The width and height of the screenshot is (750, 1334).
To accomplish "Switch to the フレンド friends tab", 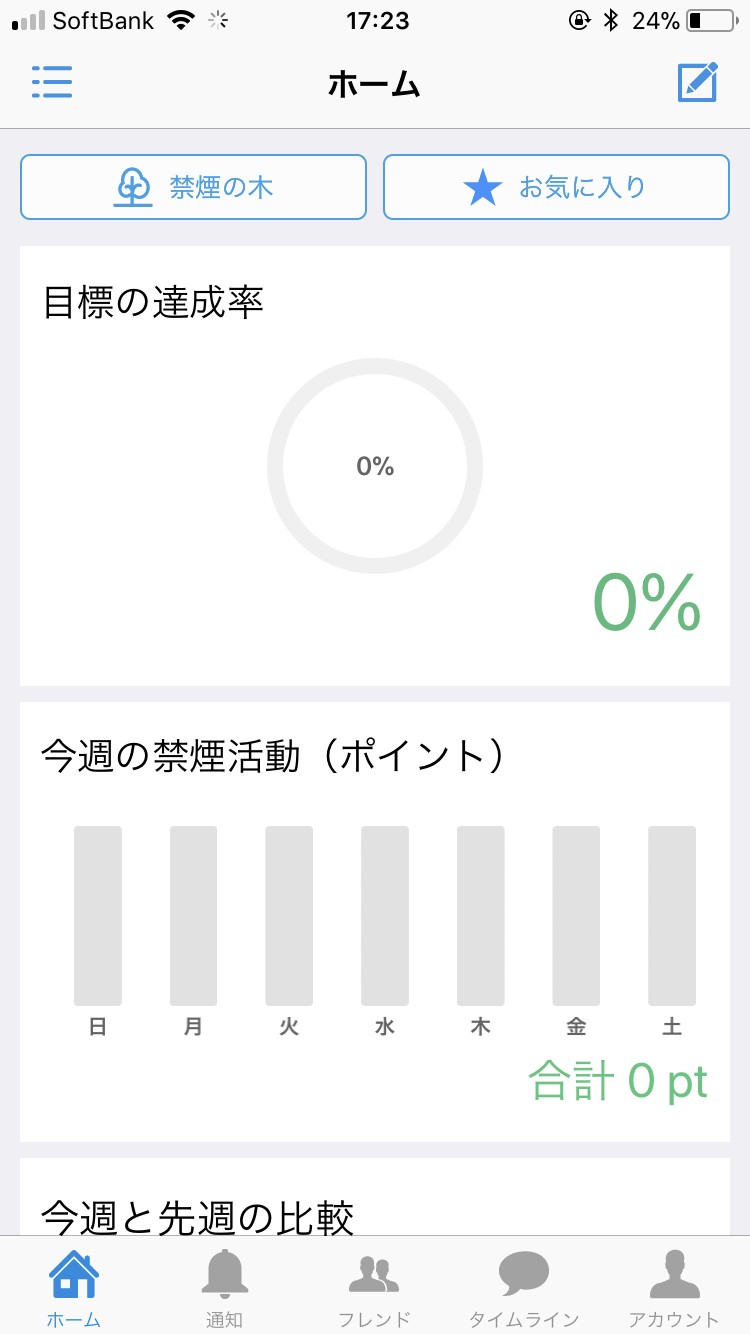I will (374, 1286).
